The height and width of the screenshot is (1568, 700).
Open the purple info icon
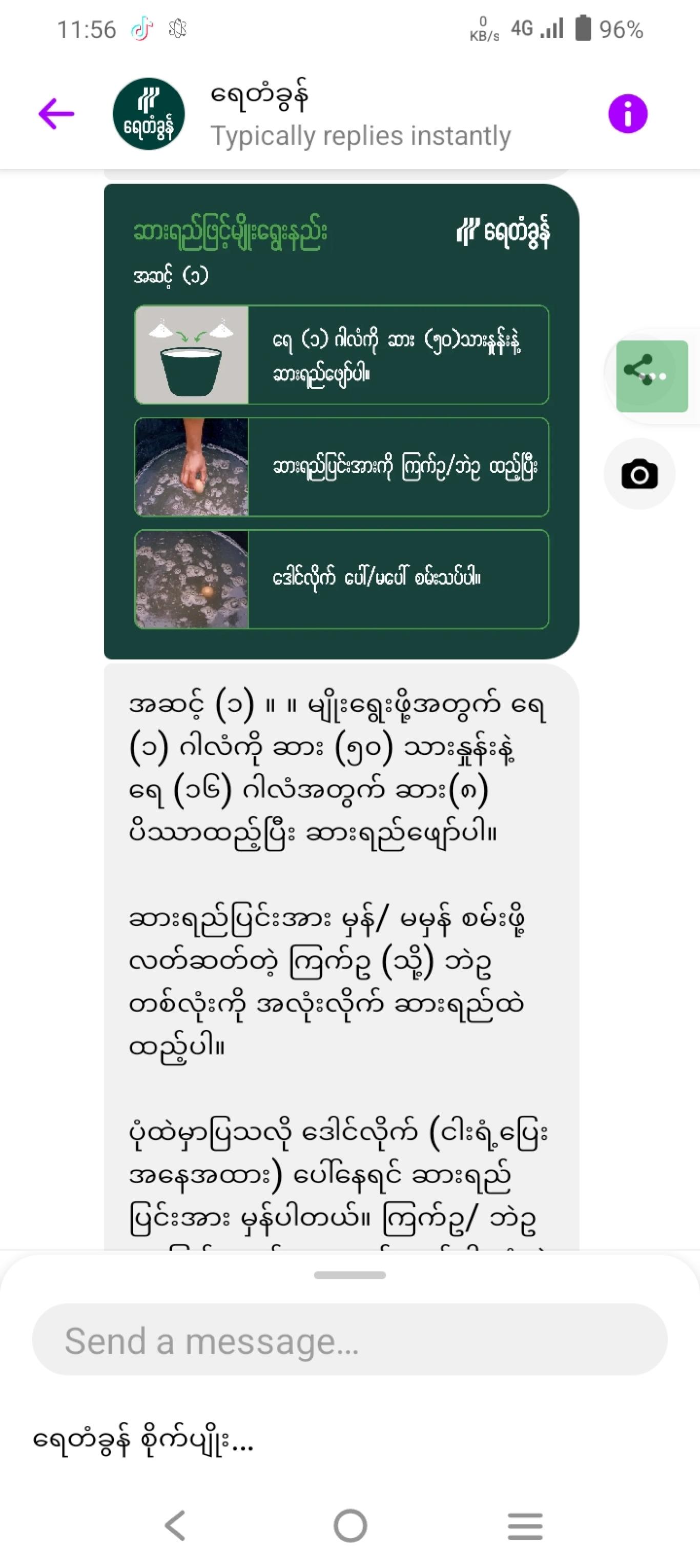click(x=628, y=114)
